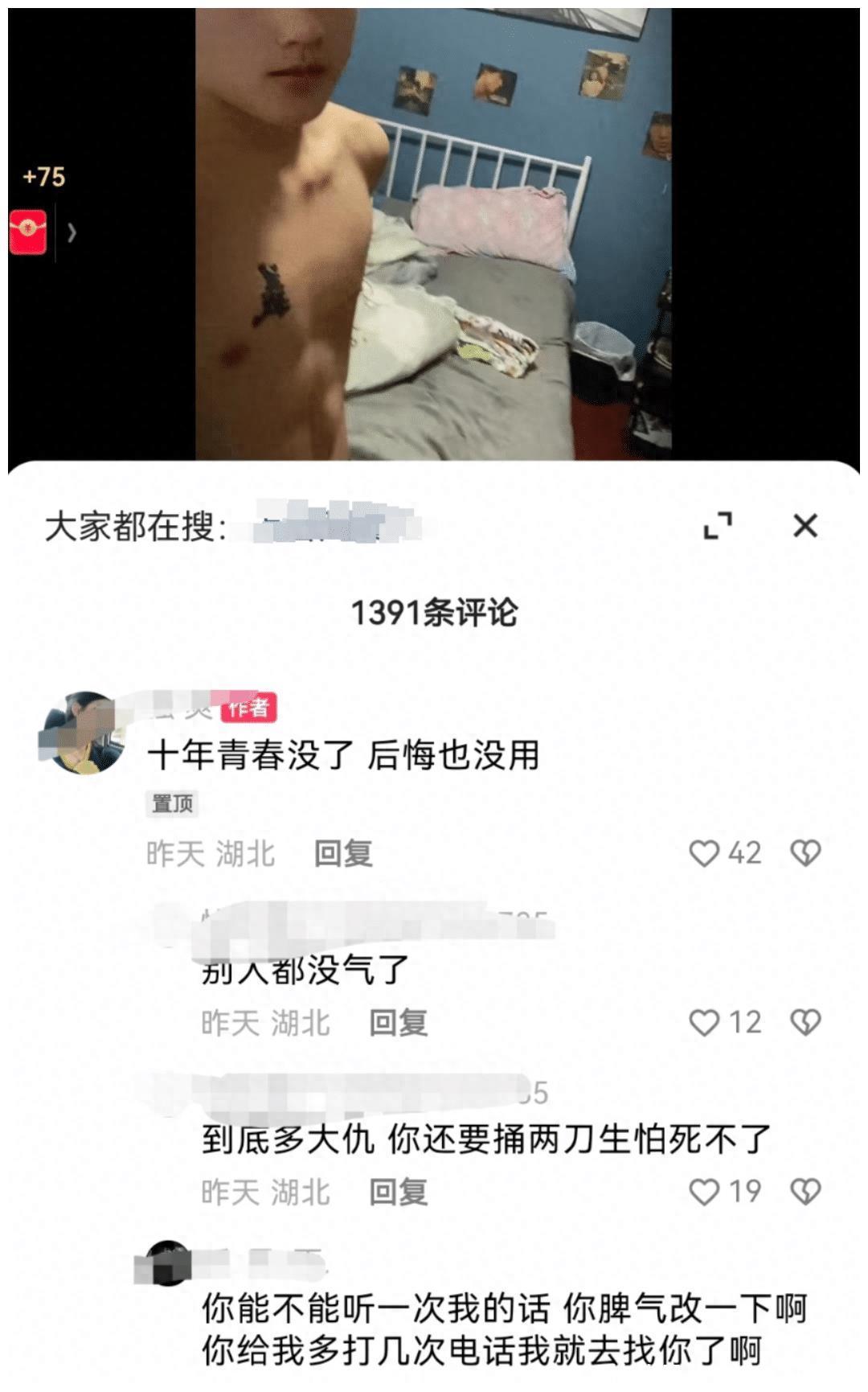This screenshot has height=1392, width=868.
Task: Reply to the comment ending 都没气了
Action: (399, 1023)
